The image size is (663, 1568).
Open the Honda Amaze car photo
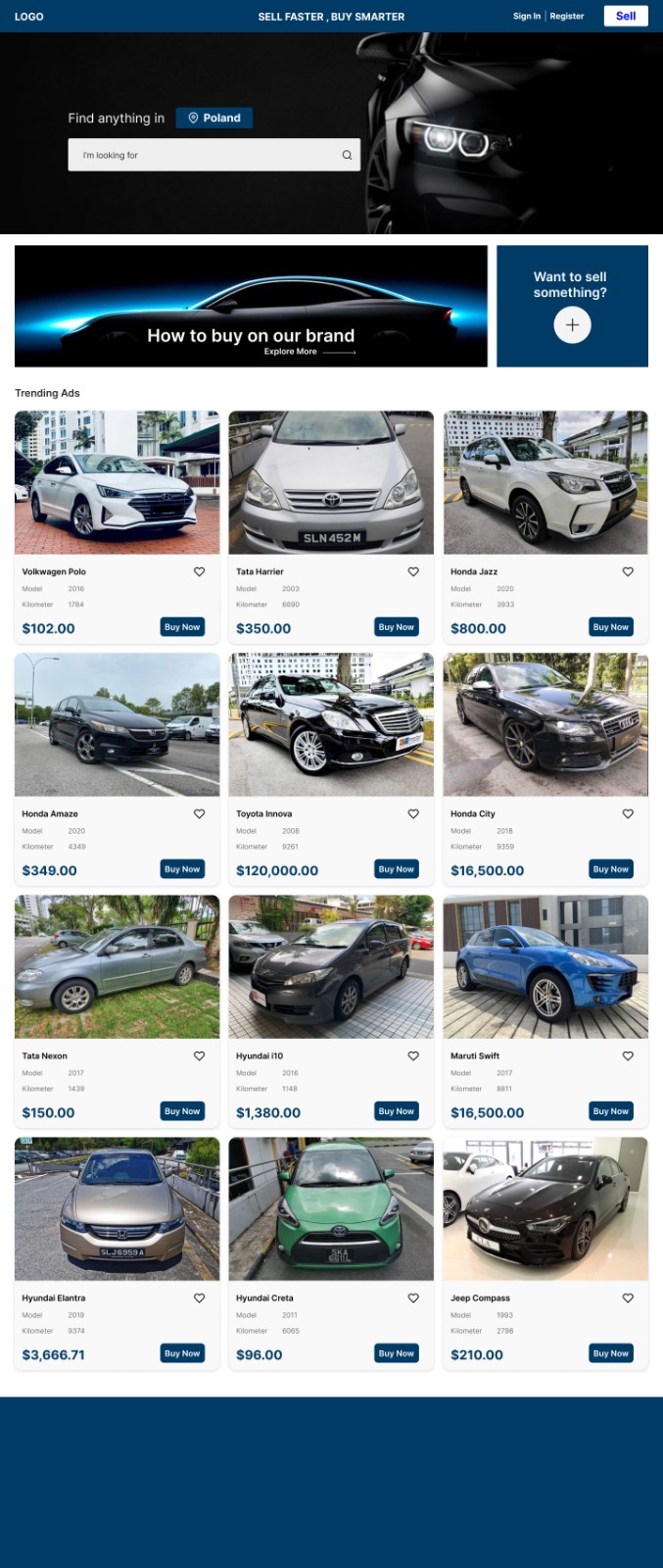(x=118, y=724)
